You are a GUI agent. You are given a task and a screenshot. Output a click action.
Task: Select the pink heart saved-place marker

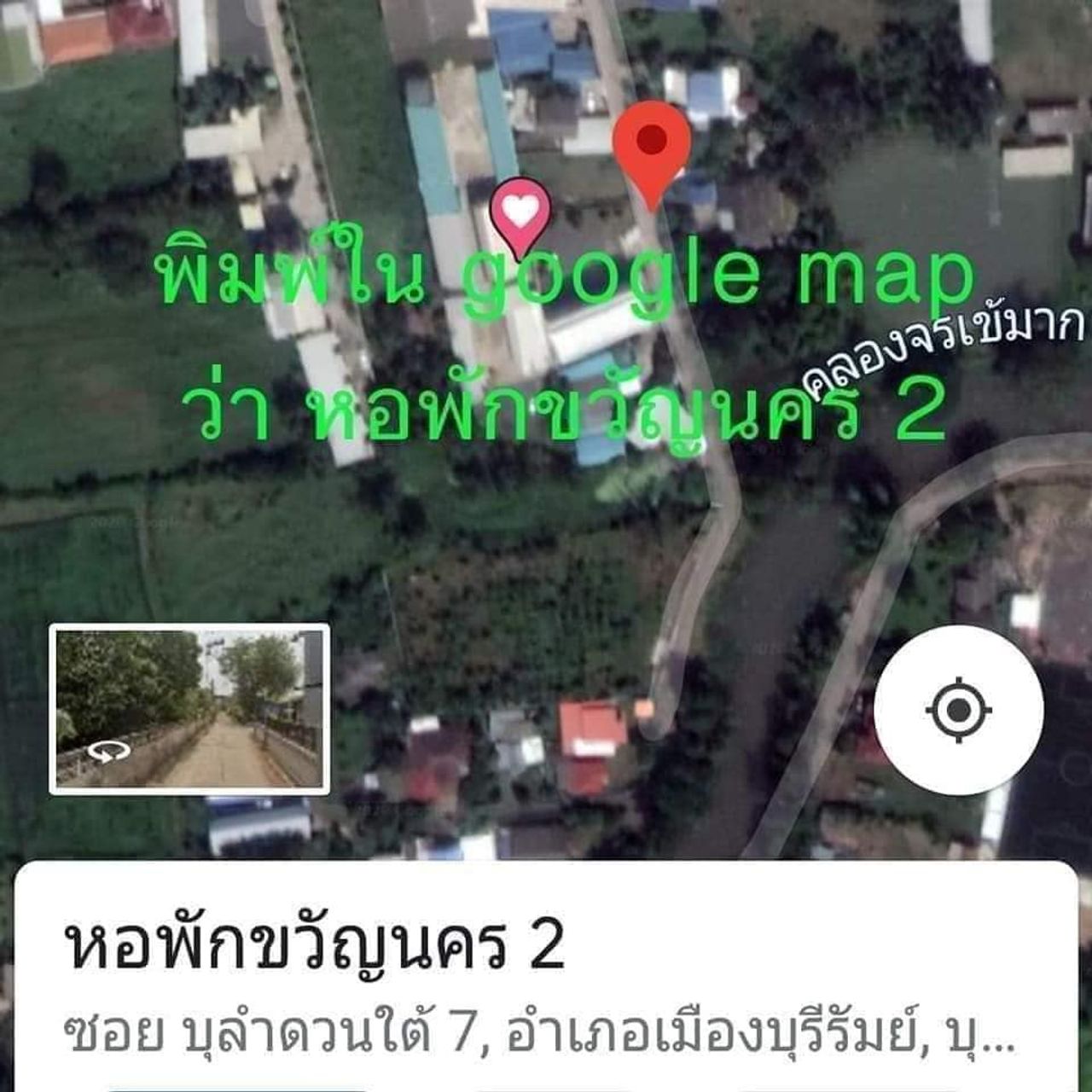(520, 210)
